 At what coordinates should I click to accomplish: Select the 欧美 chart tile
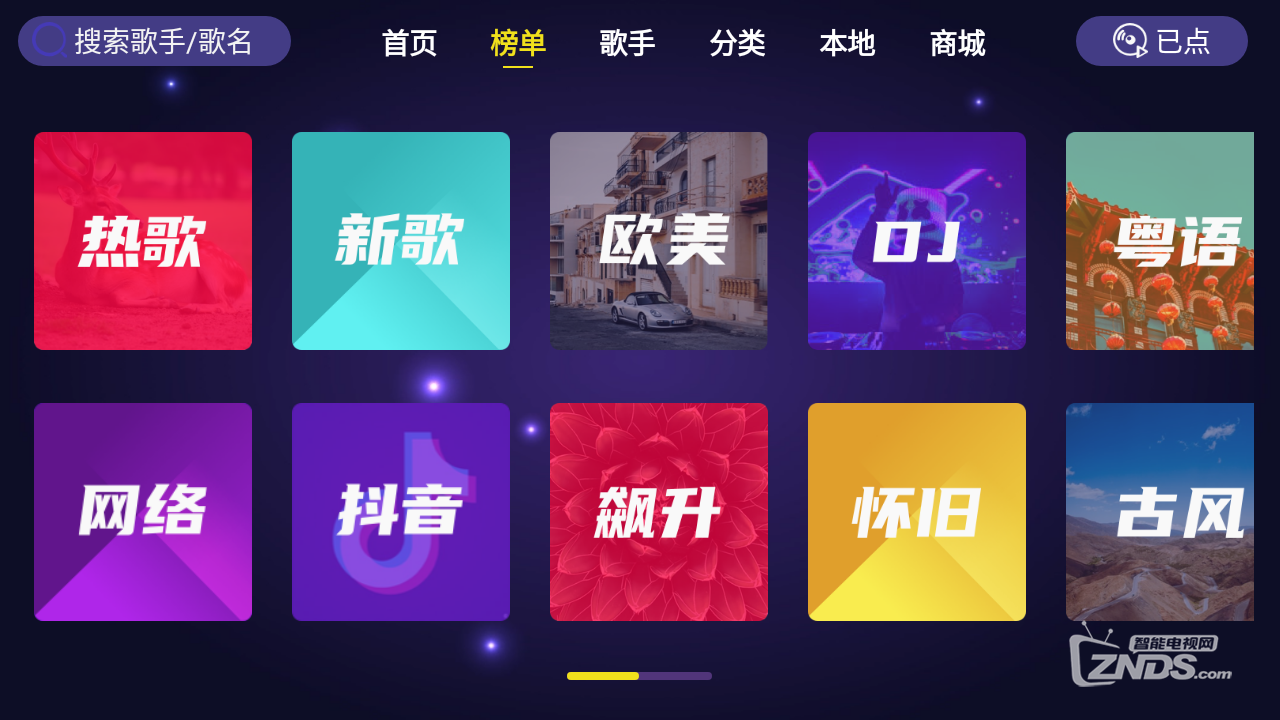coord(659,241)
